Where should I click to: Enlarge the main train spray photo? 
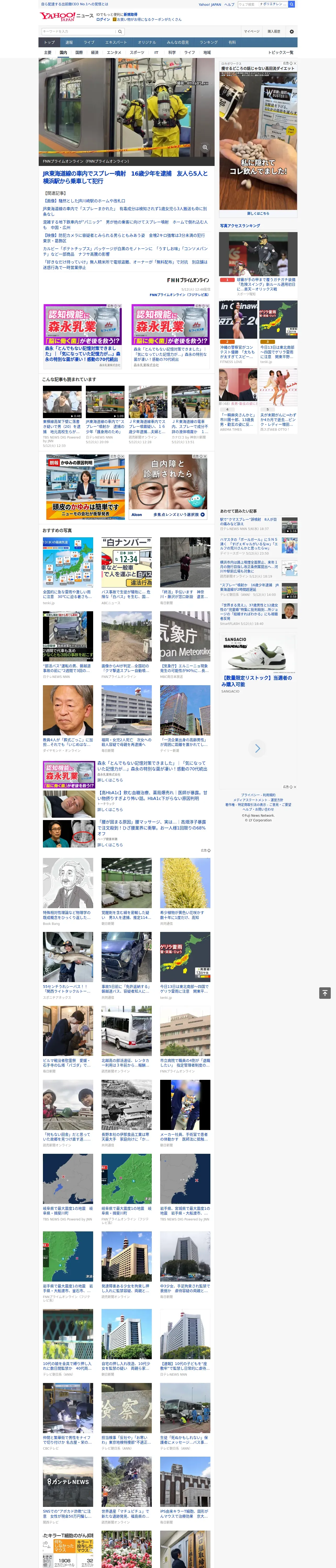(x=205, y=147)
